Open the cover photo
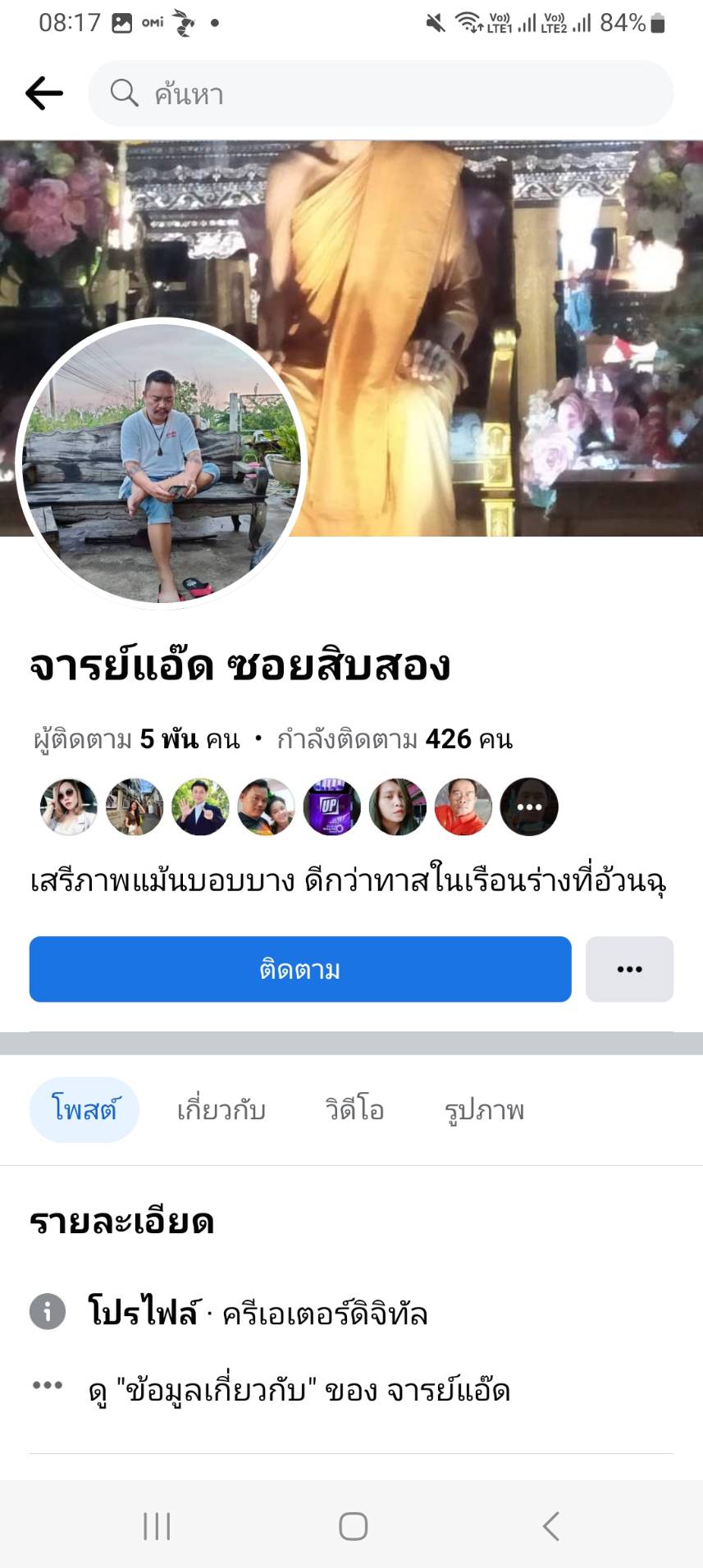Screen dimensions: 703x1568 click(492, 287)
